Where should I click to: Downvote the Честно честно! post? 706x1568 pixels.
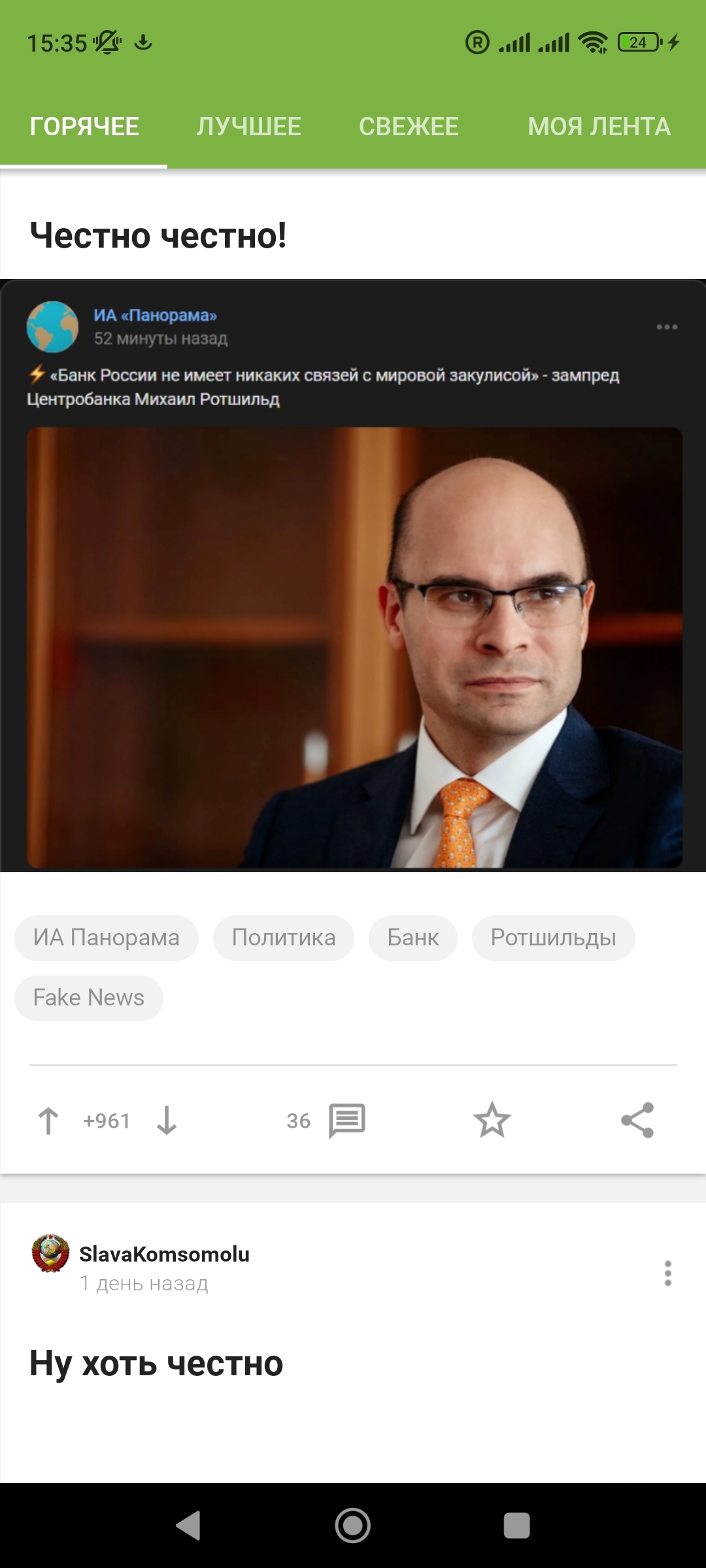pyautogui.click(x=167, y=1120)
